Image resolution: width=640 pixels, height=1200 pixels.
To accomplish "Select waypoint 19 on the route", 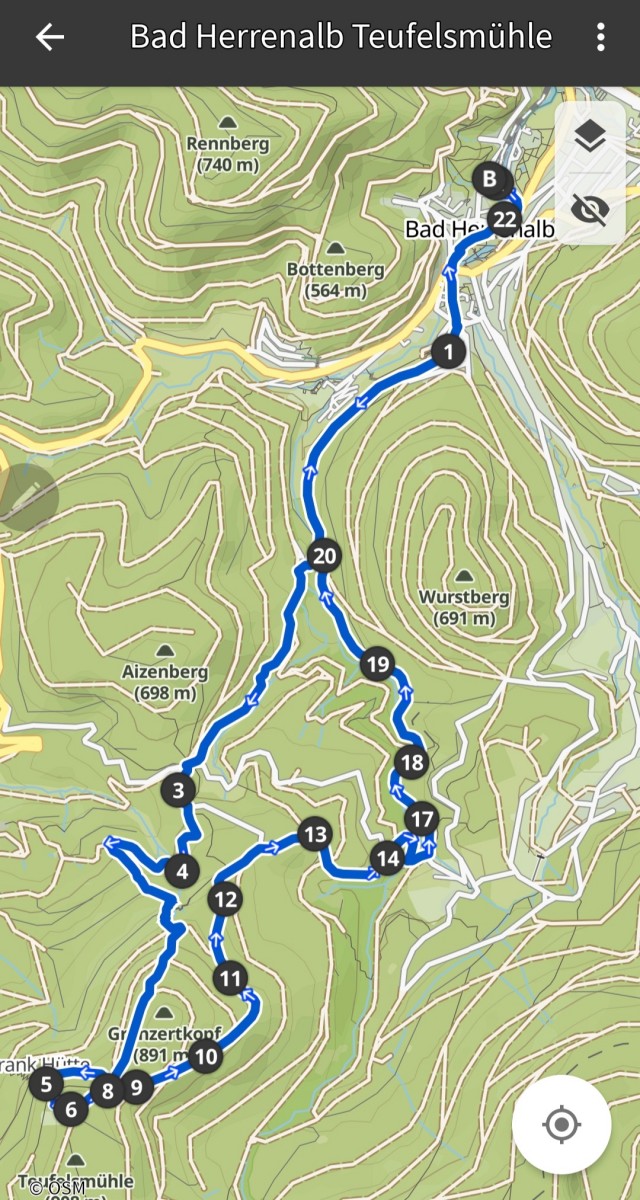I will pyautogui.click(x=377, y=664).
